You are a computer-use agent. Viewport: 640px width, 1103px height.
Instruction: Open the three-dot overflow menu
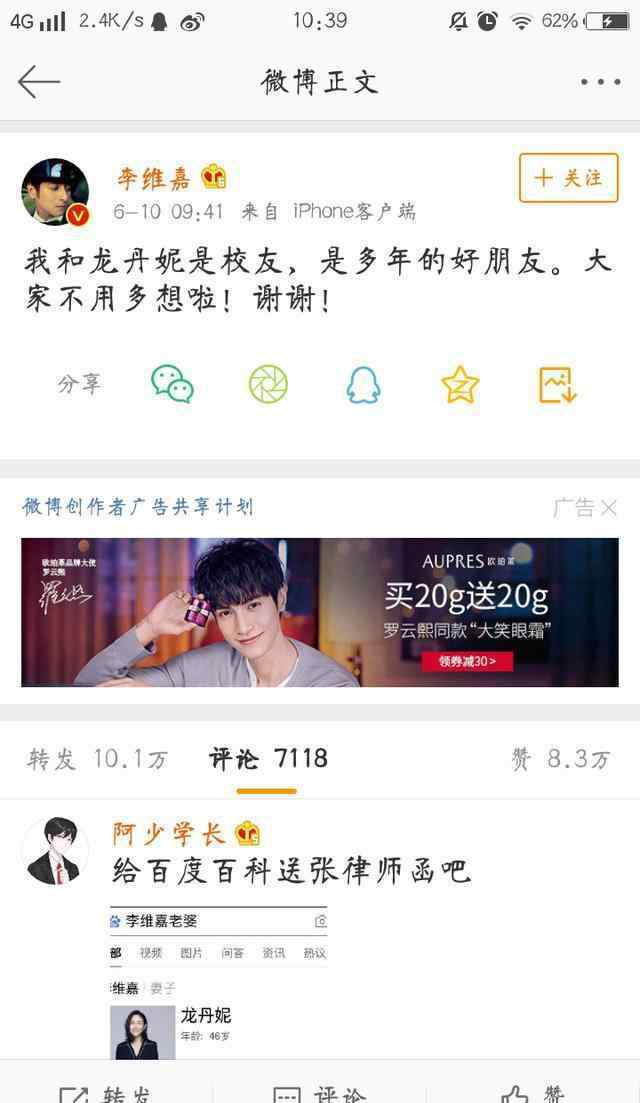point(600,82)
